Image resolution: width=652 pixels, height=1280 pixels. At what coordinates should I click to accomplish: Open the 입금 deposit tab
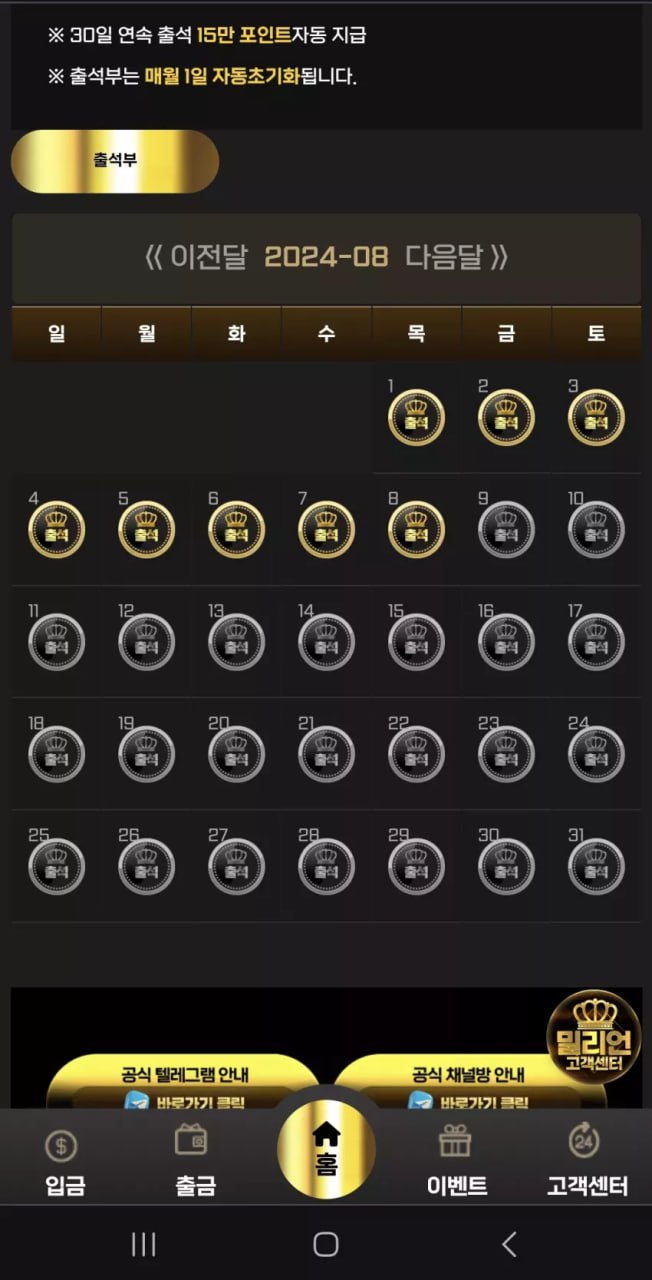64,1163
